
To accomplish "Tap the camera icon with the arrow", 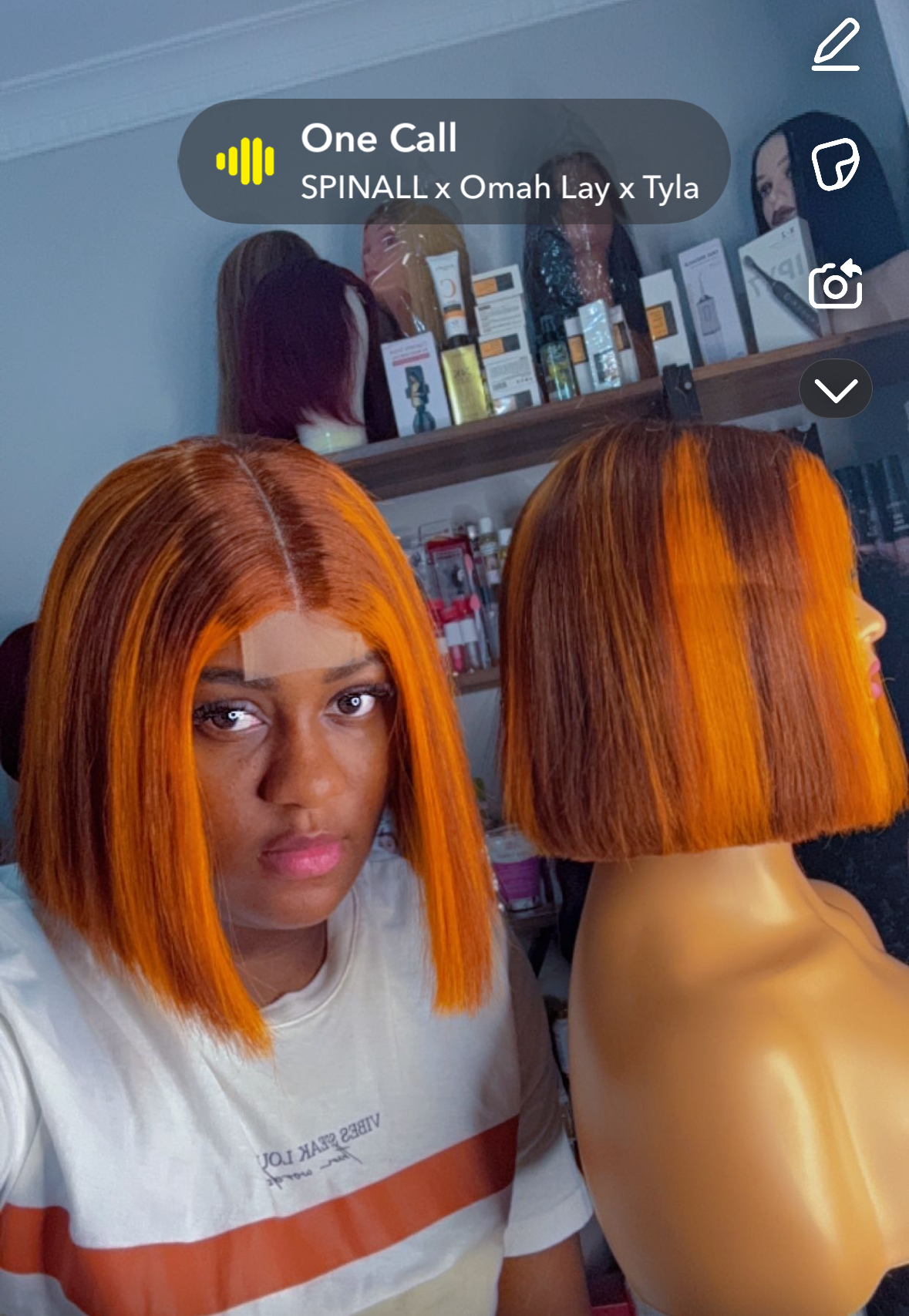I will point(836,284).
